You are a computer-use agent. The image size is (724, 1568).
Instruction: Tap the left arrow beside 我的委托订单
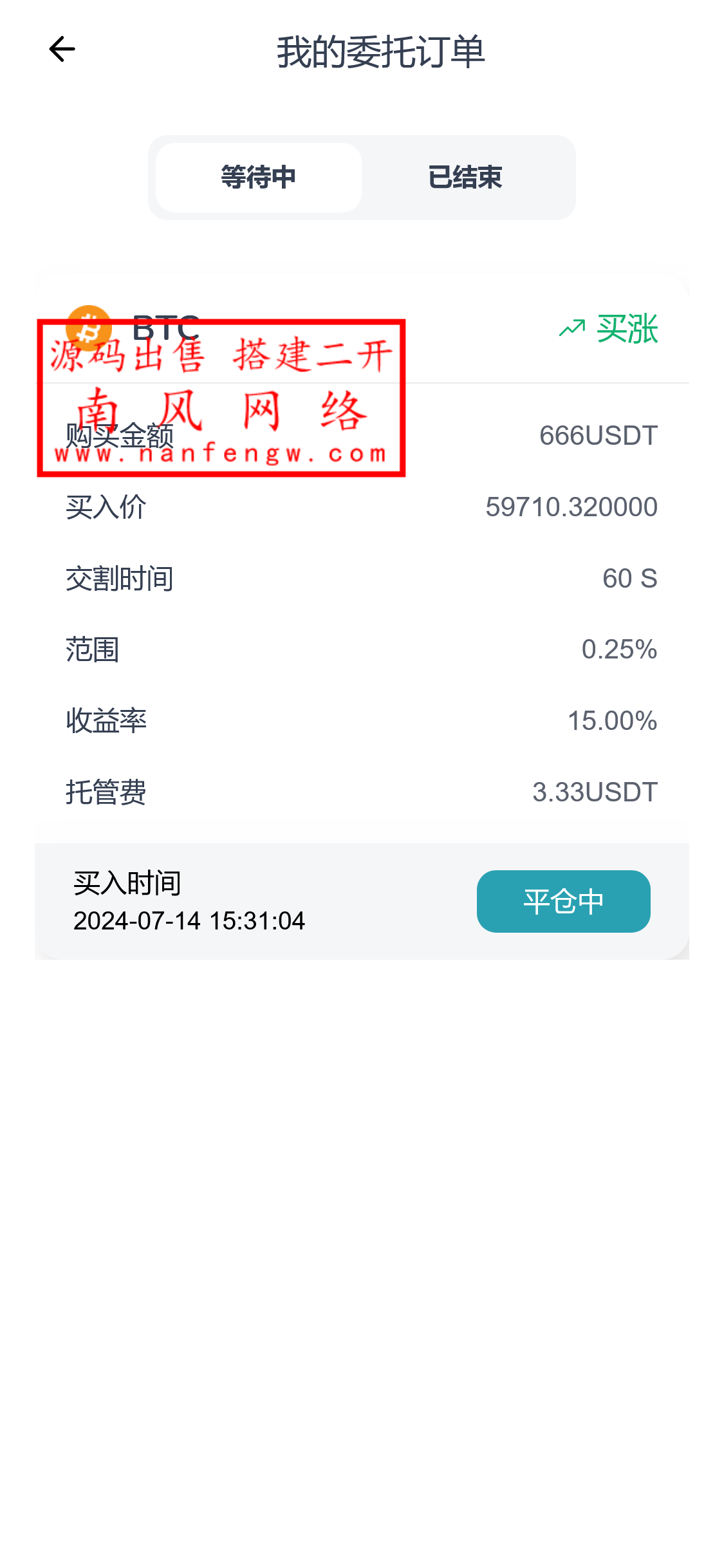60,48
